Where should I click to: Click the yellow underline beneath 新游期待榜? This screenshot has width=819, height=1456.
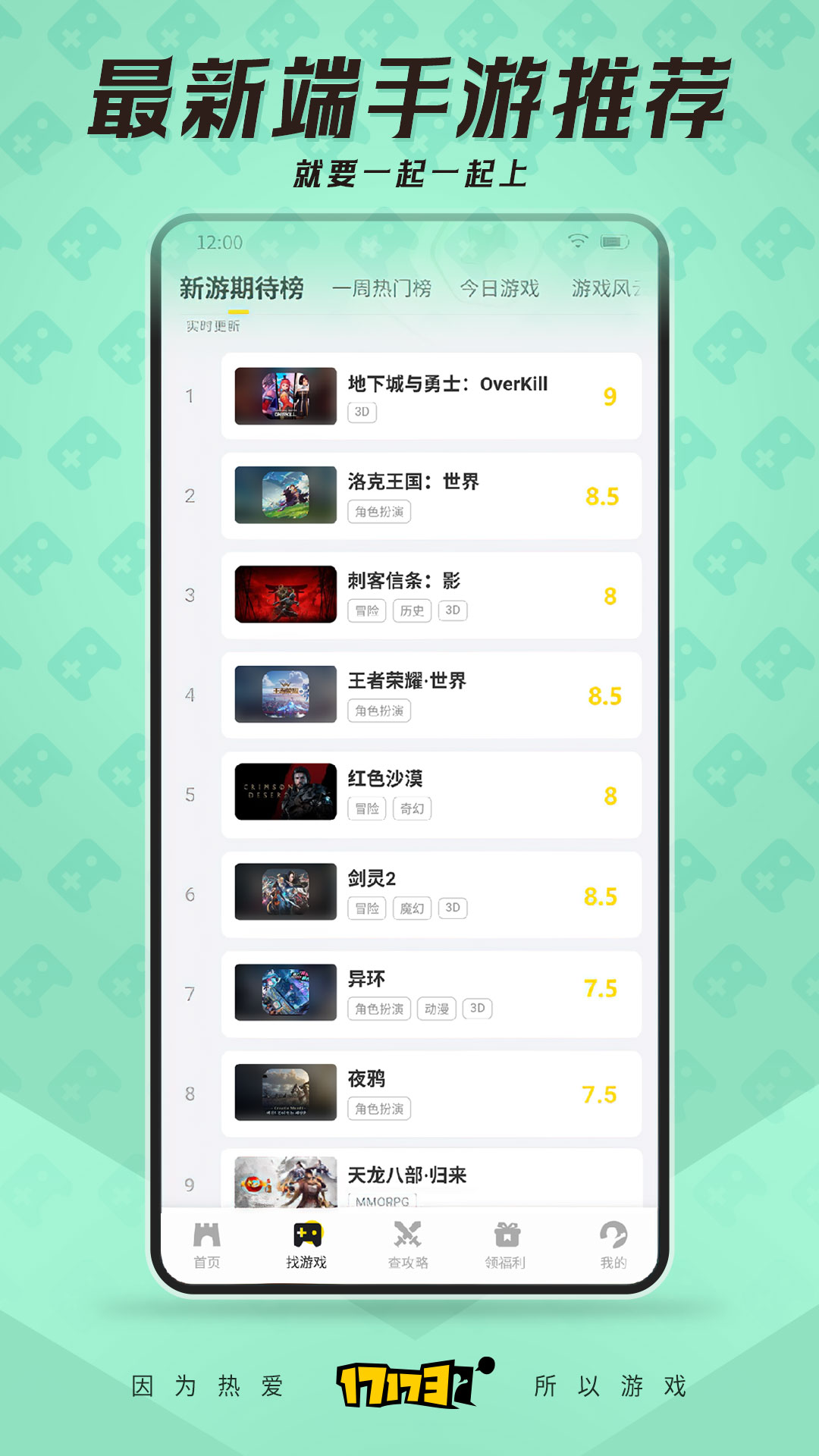click(240, 311)
